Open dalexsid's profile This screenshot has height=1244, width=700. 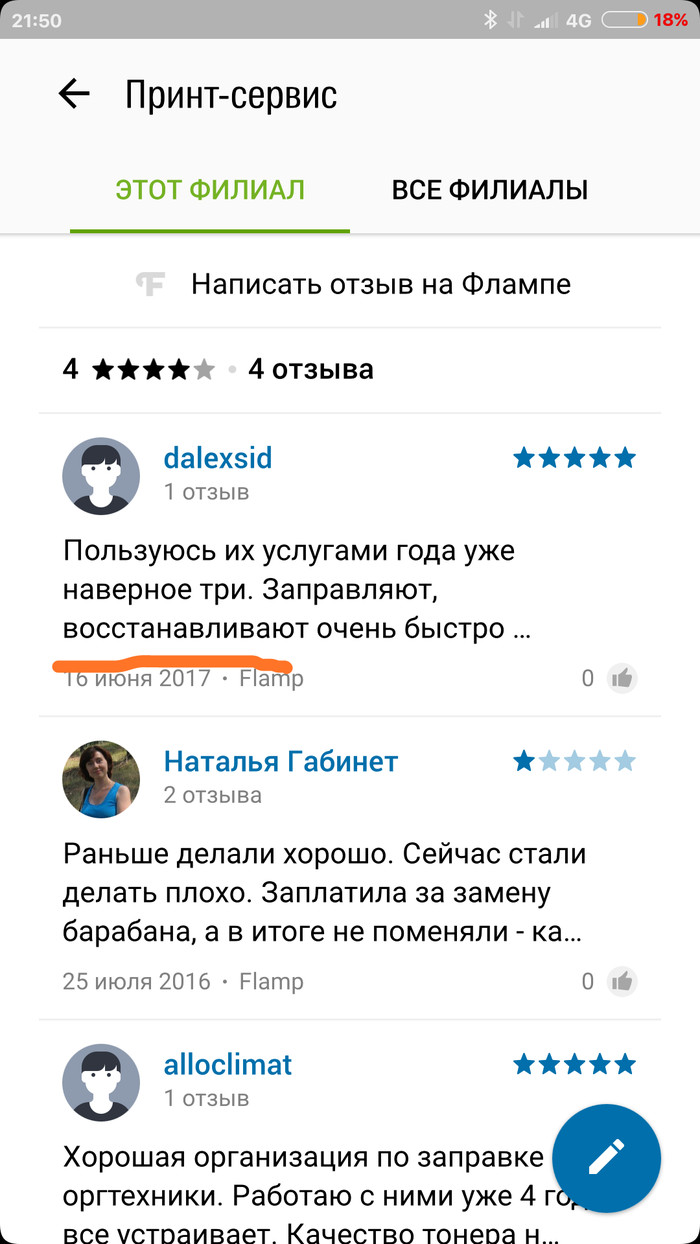pos(217,459)
